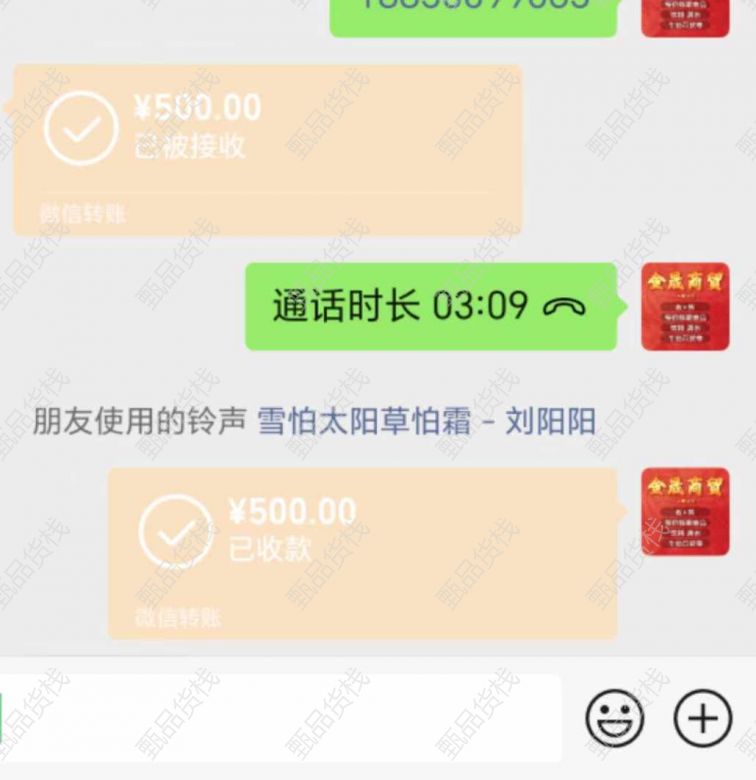Screen dimensions: 756x780
Task: Focus the message text input box
Action: coord(285,718)
